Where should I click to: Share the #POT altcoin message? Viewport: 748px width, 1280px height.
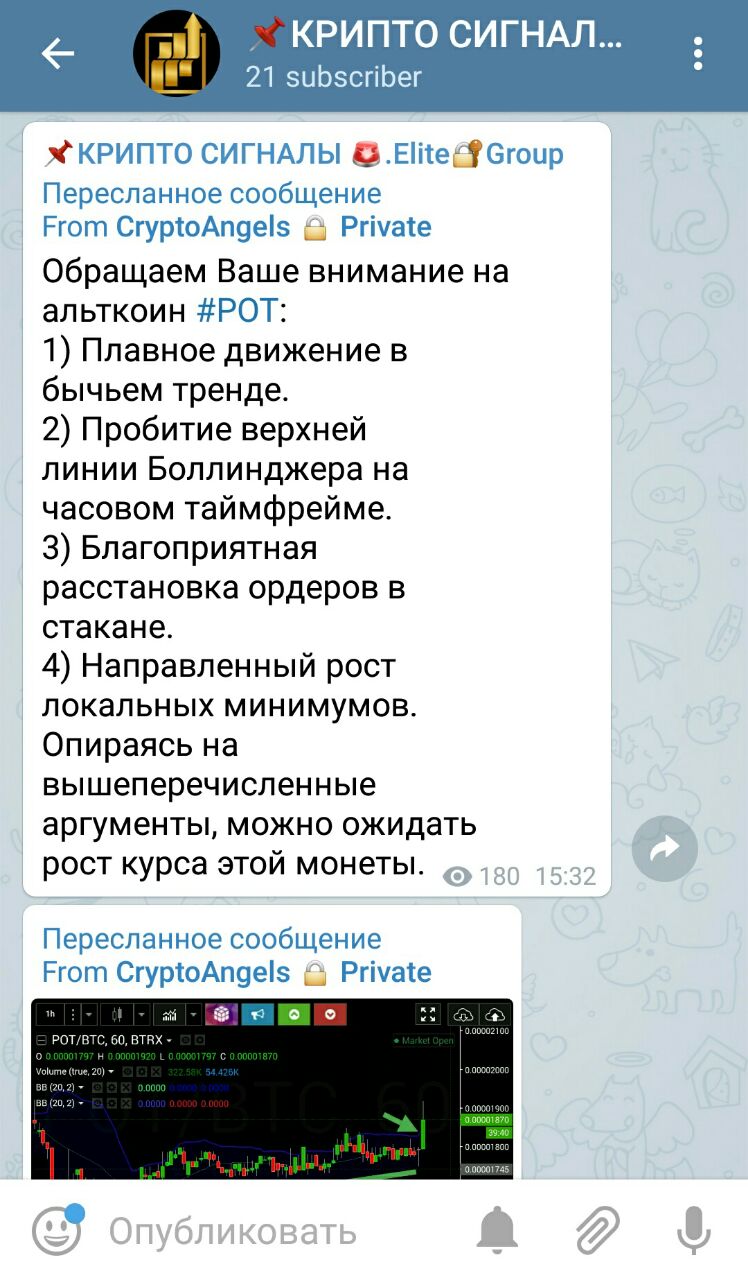pos(665,849)
